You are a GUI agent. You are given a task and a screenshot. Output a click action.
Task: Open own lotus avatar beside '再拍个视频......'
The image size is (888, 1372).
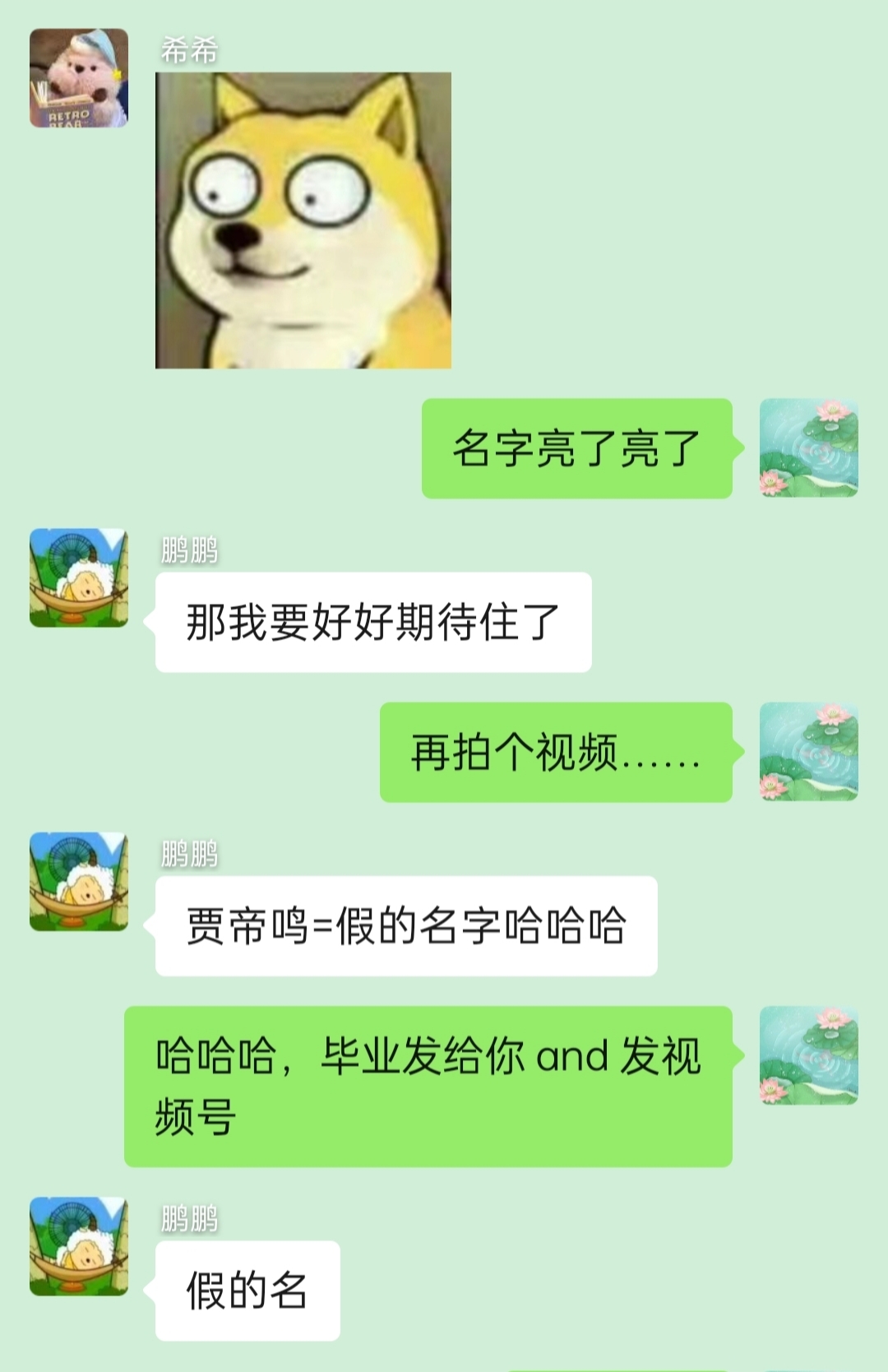point(808,752)
